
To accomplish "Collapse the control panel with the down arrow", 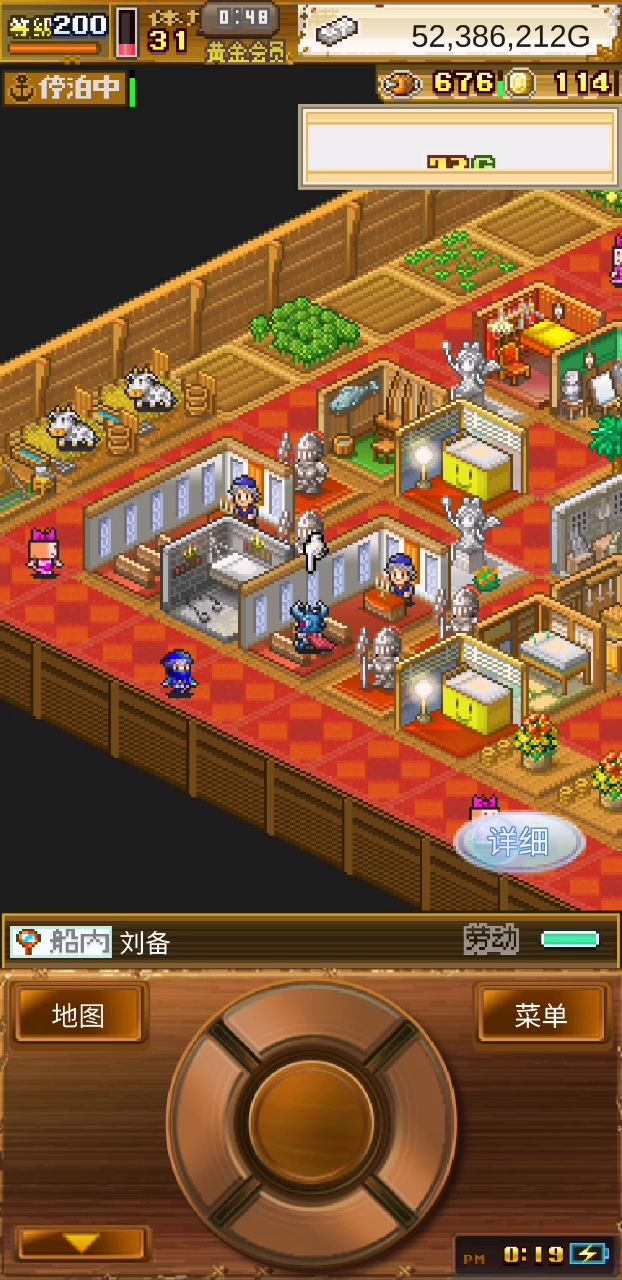I will [x=82, y=1243].
